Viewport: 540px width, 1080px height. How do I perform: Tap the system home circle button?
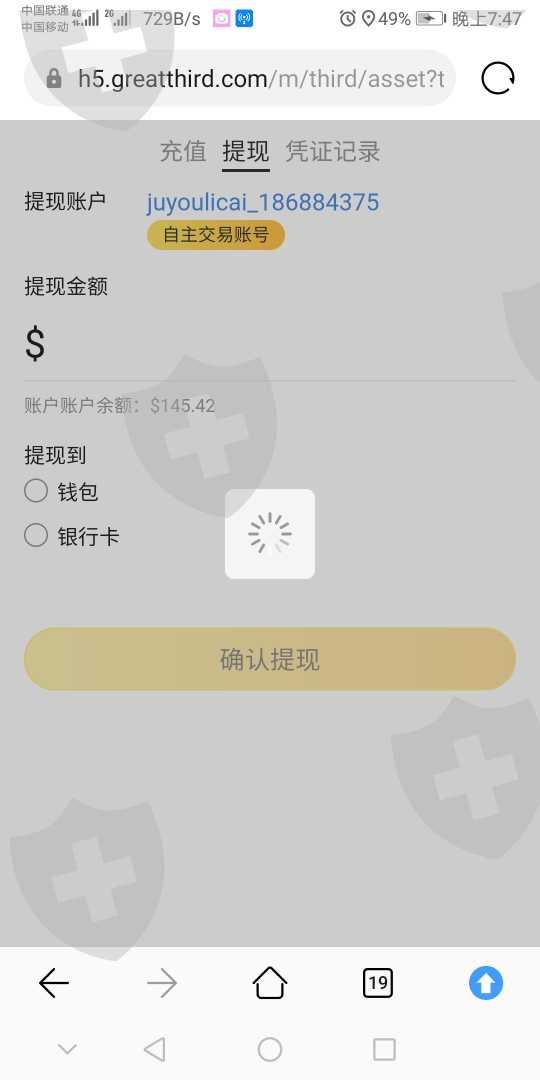tap(270, 1050)
